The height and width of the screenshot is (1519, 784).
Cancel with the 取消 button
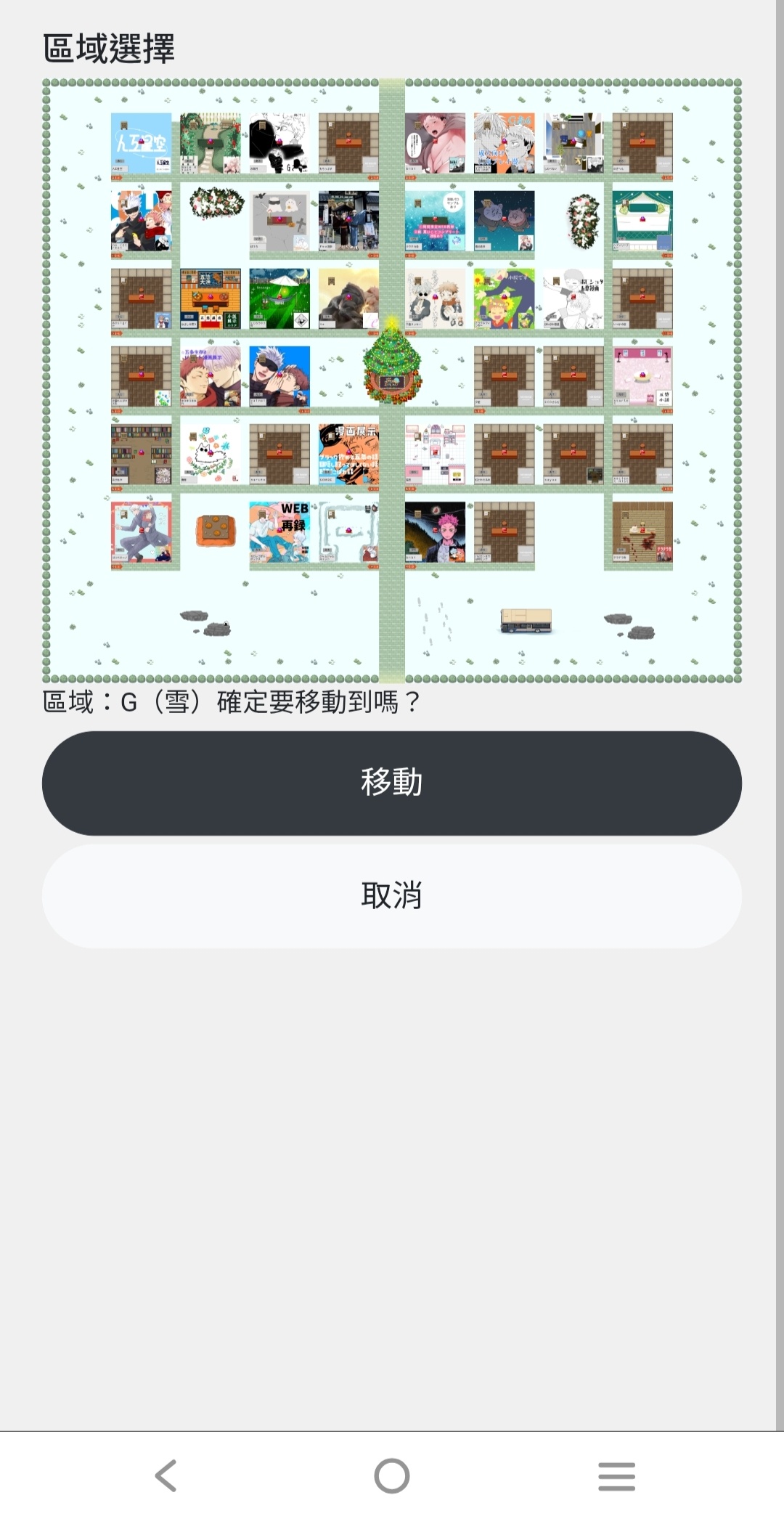[x=391, y=896]
